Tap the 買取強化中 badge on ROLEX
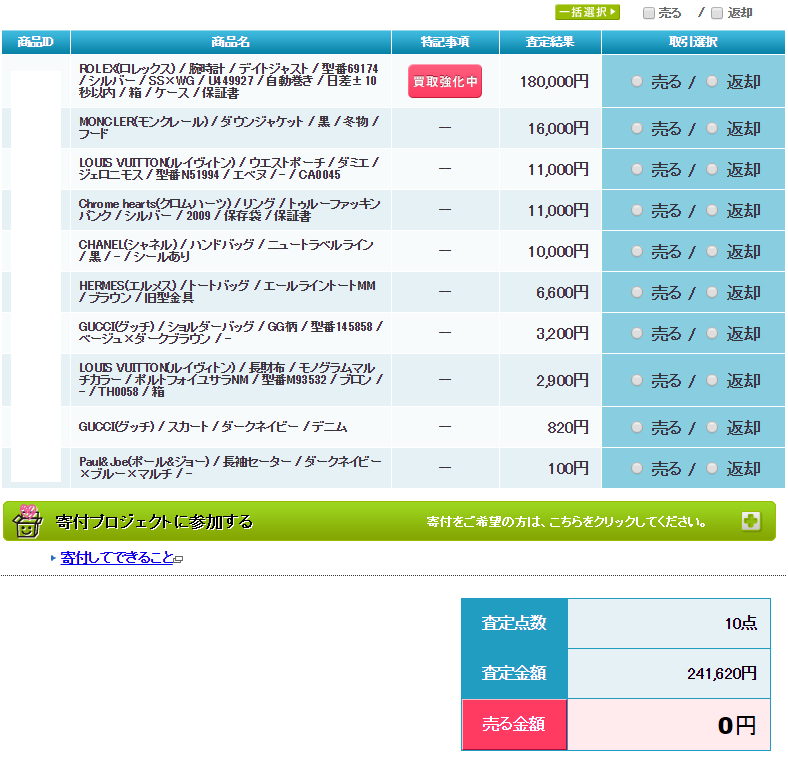This screenshot has width=788, height=760. (445, 82)
